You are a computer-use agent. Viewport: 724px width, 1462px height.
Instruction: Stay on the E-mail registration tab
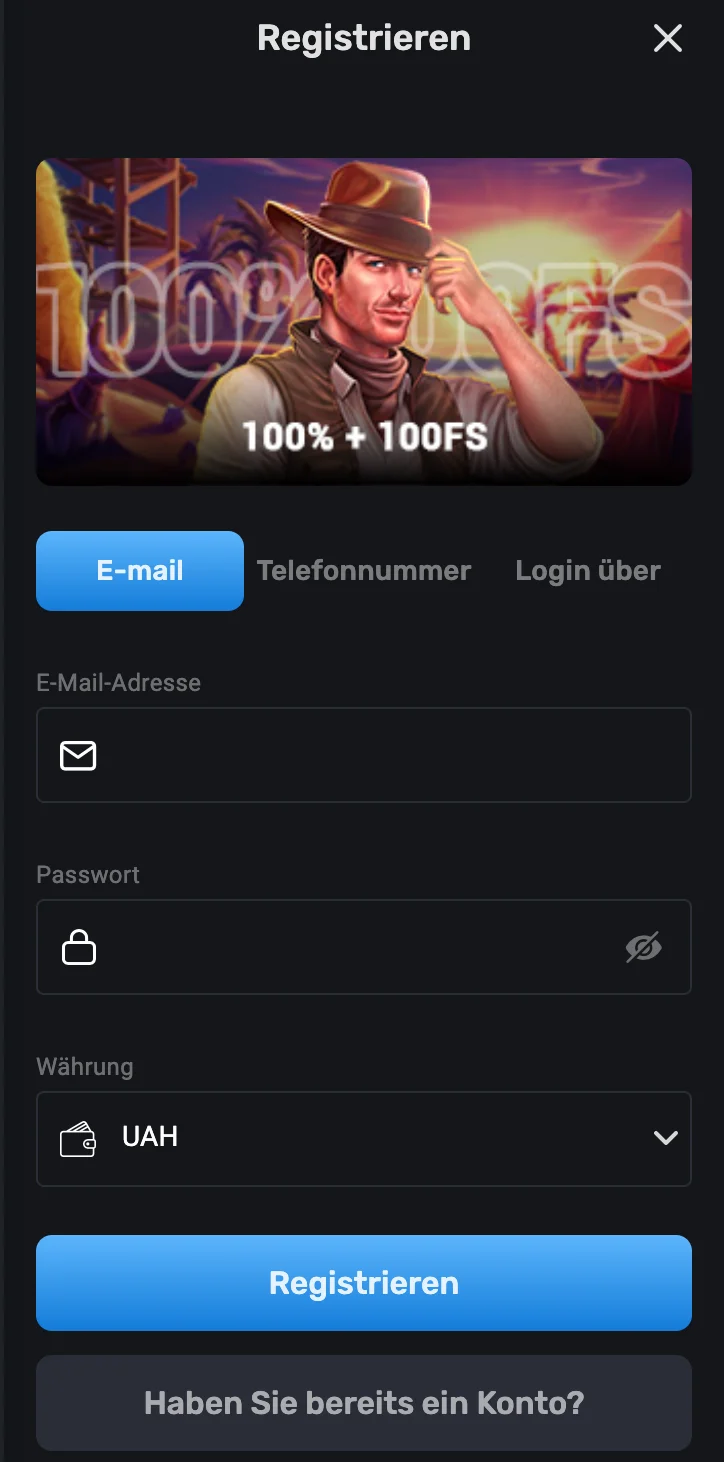139,570
